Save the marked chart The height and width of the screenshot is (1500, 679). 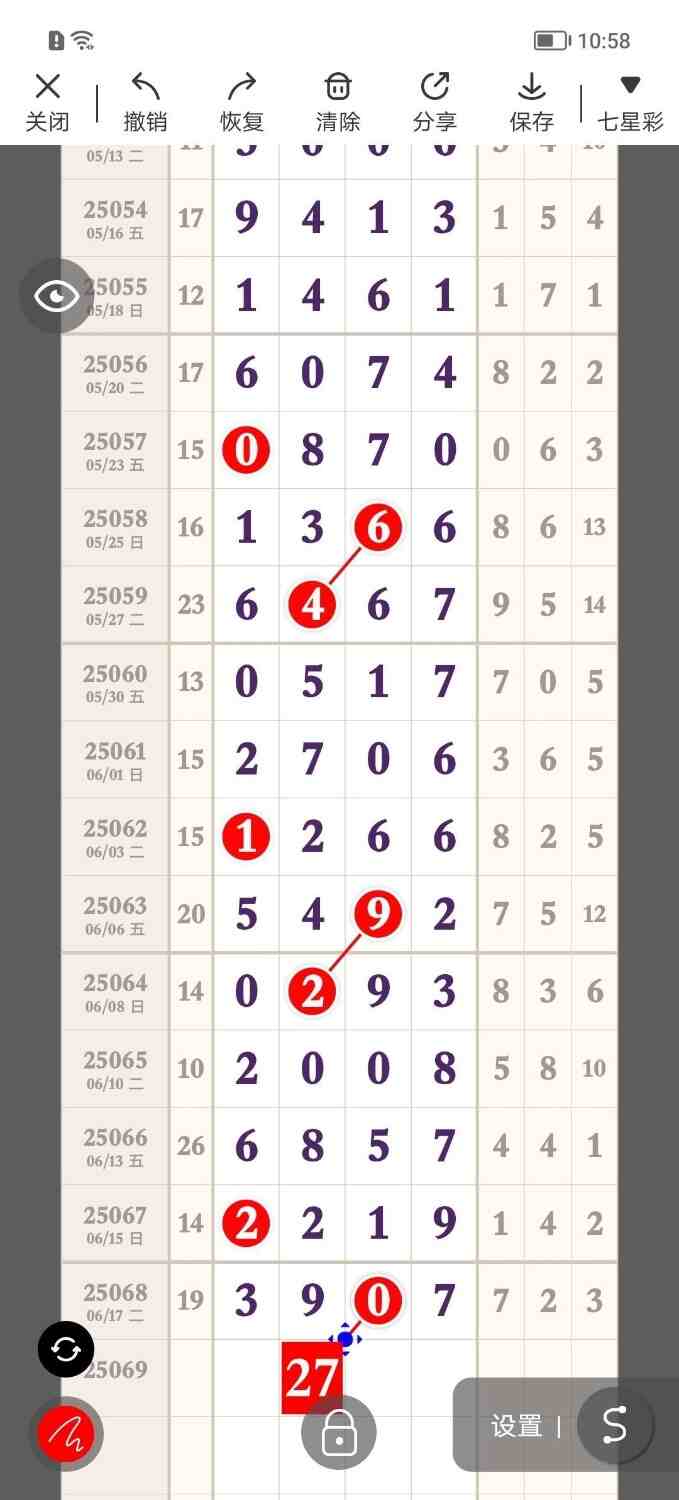531,103
